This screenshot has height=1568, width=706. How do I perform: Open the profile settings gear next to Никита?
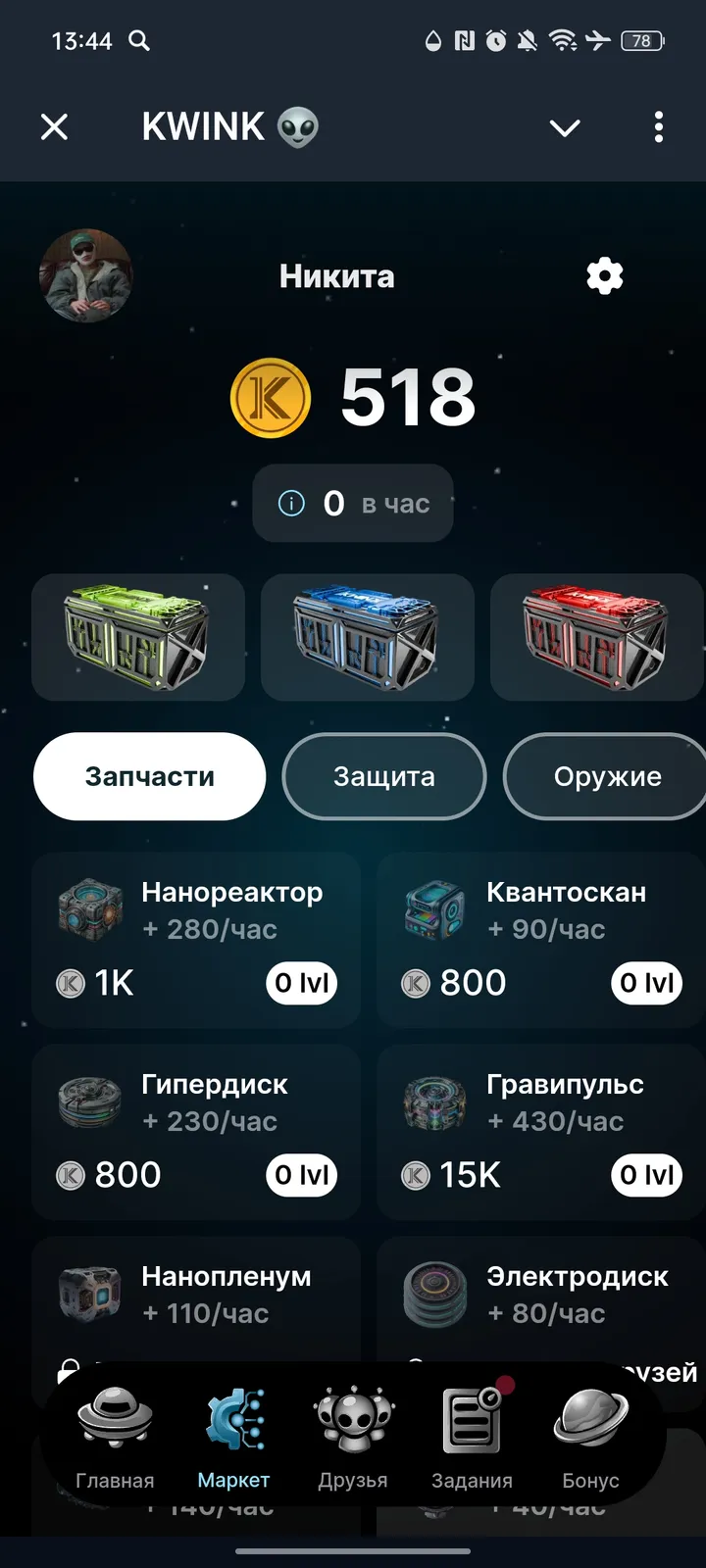coord(604,275)
